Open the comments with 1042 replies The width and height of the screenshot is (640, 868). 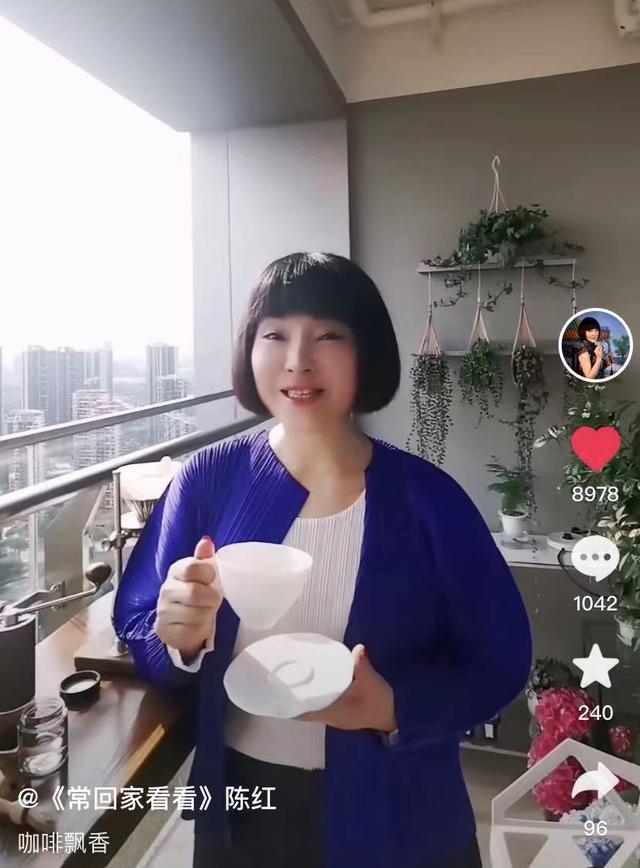[x=595, y=557]
